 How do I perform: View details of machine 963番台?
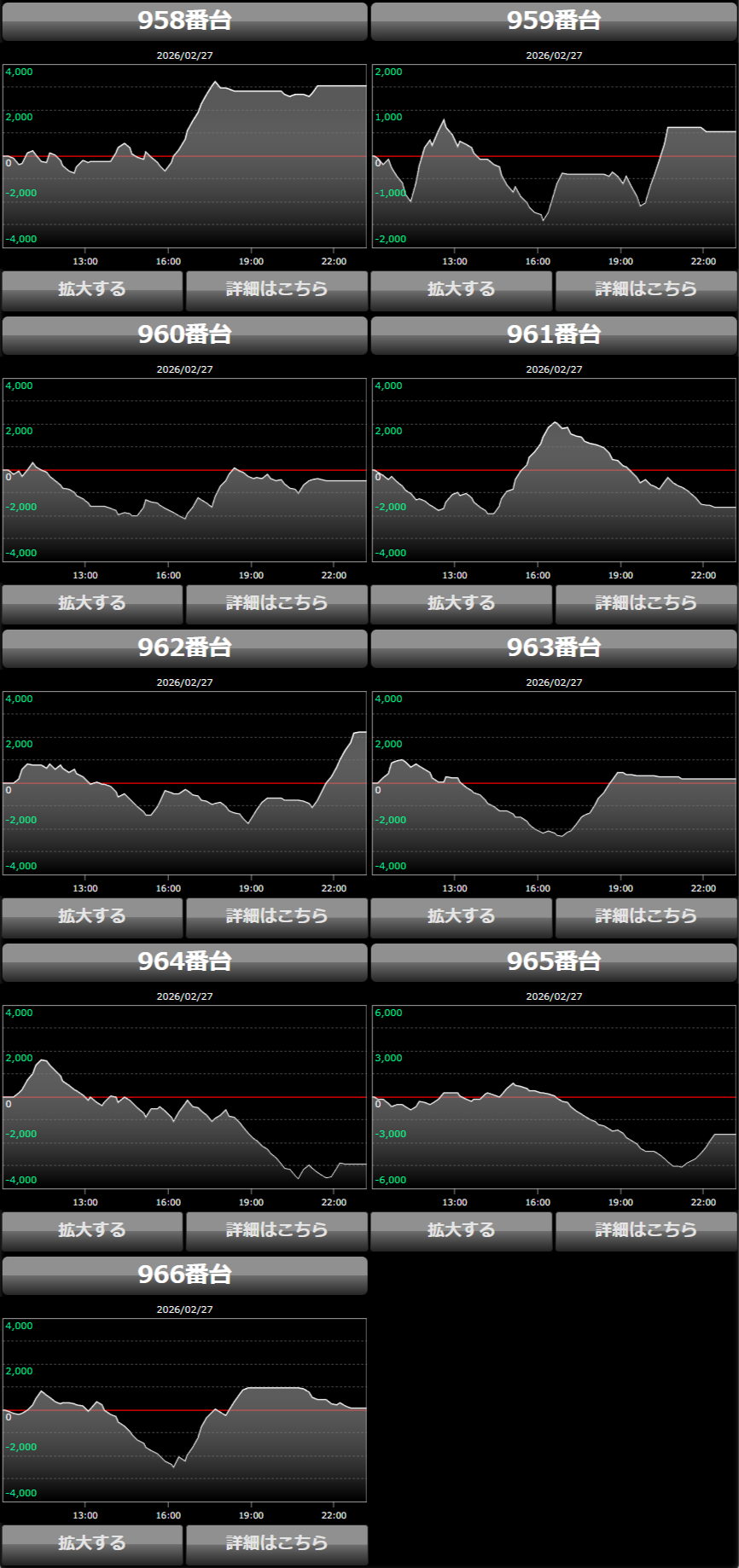[x=646, y=917]
